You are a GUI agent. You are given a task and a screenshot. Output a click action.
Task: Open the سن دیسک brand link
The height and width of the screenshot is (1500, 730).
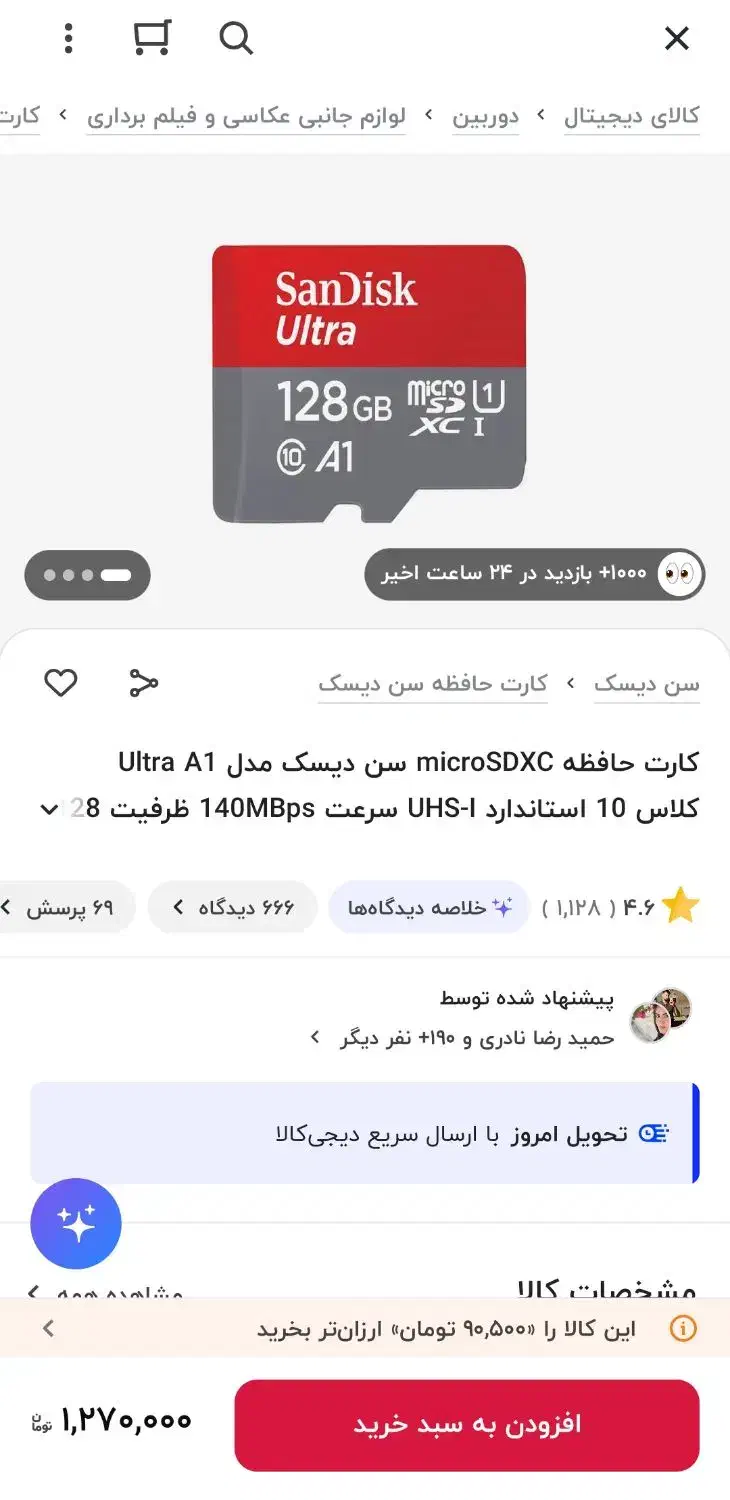tap(646, 684)
